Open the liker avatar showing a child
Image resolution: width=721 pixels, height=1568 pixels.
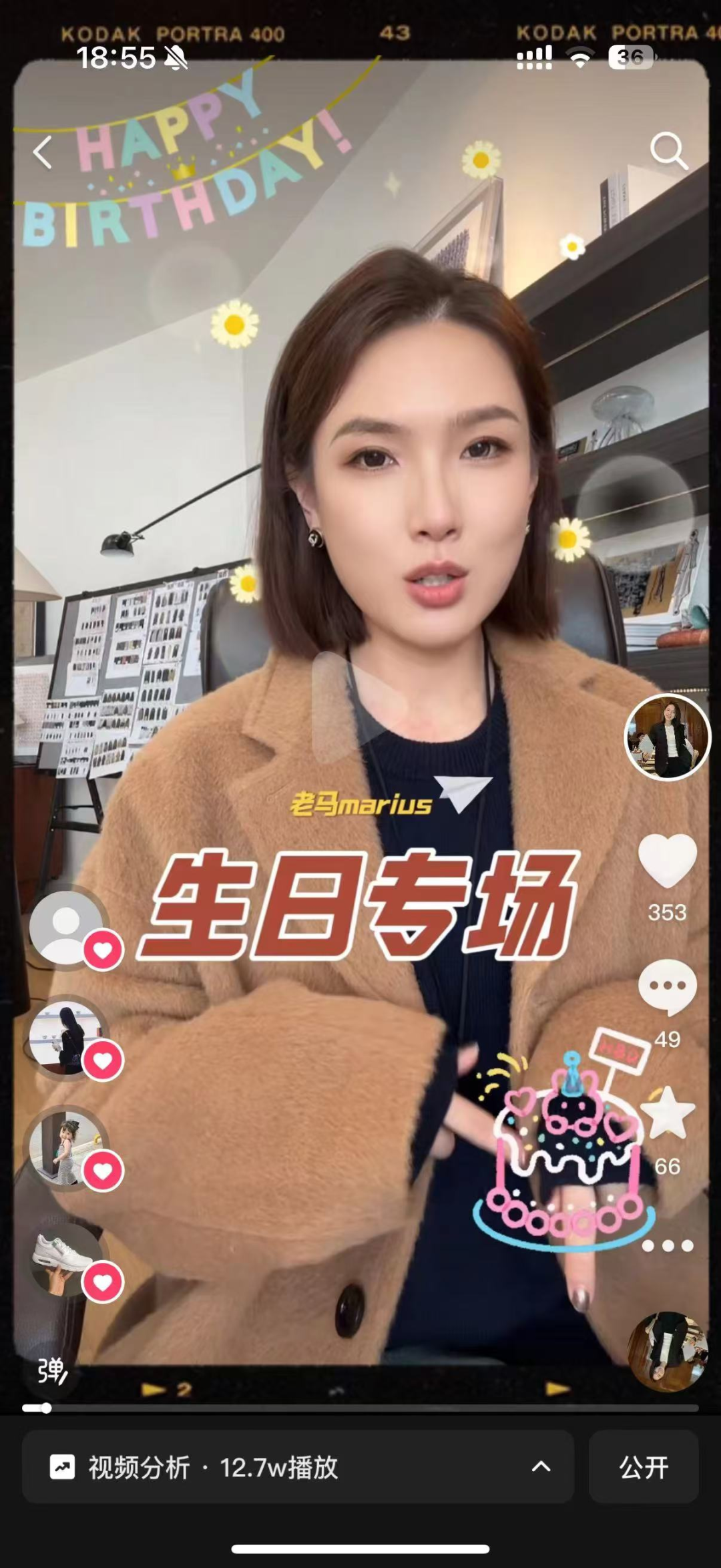65,1148
